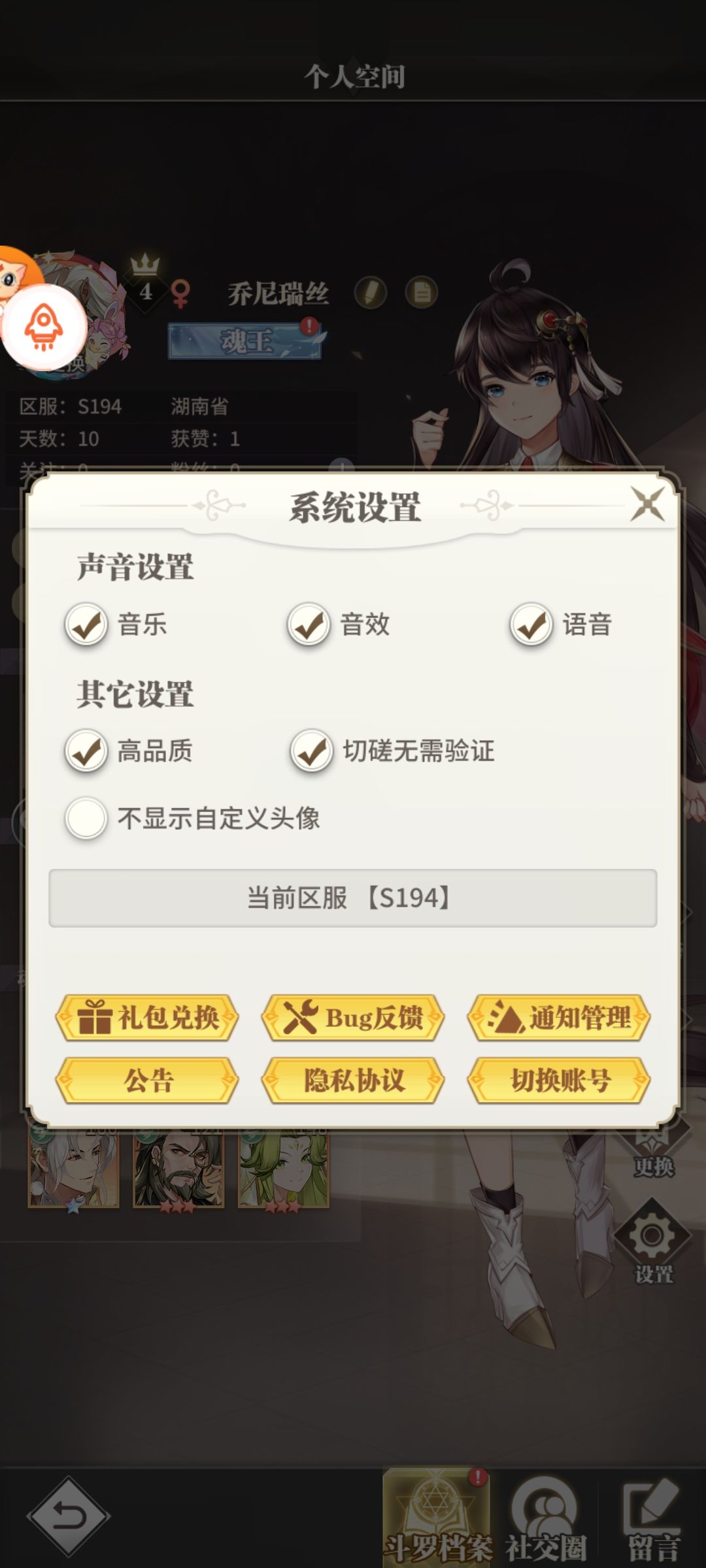Toggle the 音乐 checkbox
706x1568 pixels.
(86, 625)
